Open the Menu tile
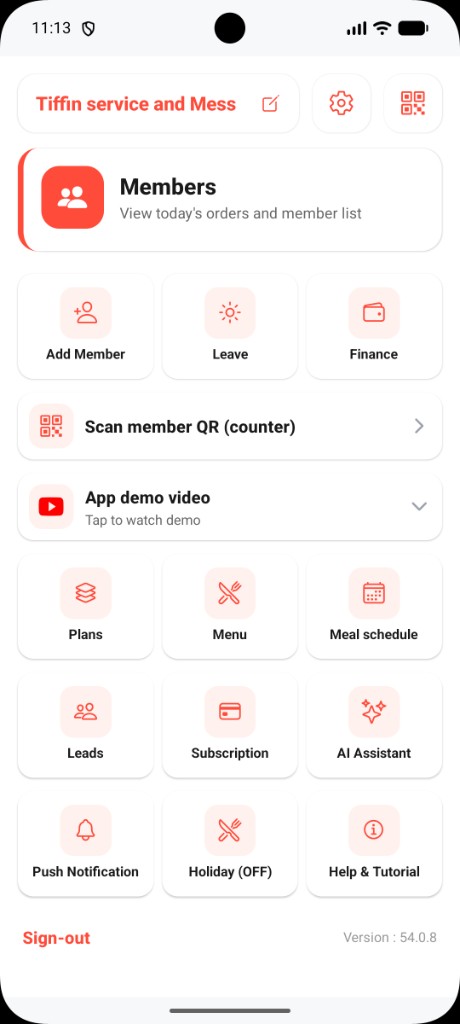Viewport: 460px width, 1024px height. point(230,607)
